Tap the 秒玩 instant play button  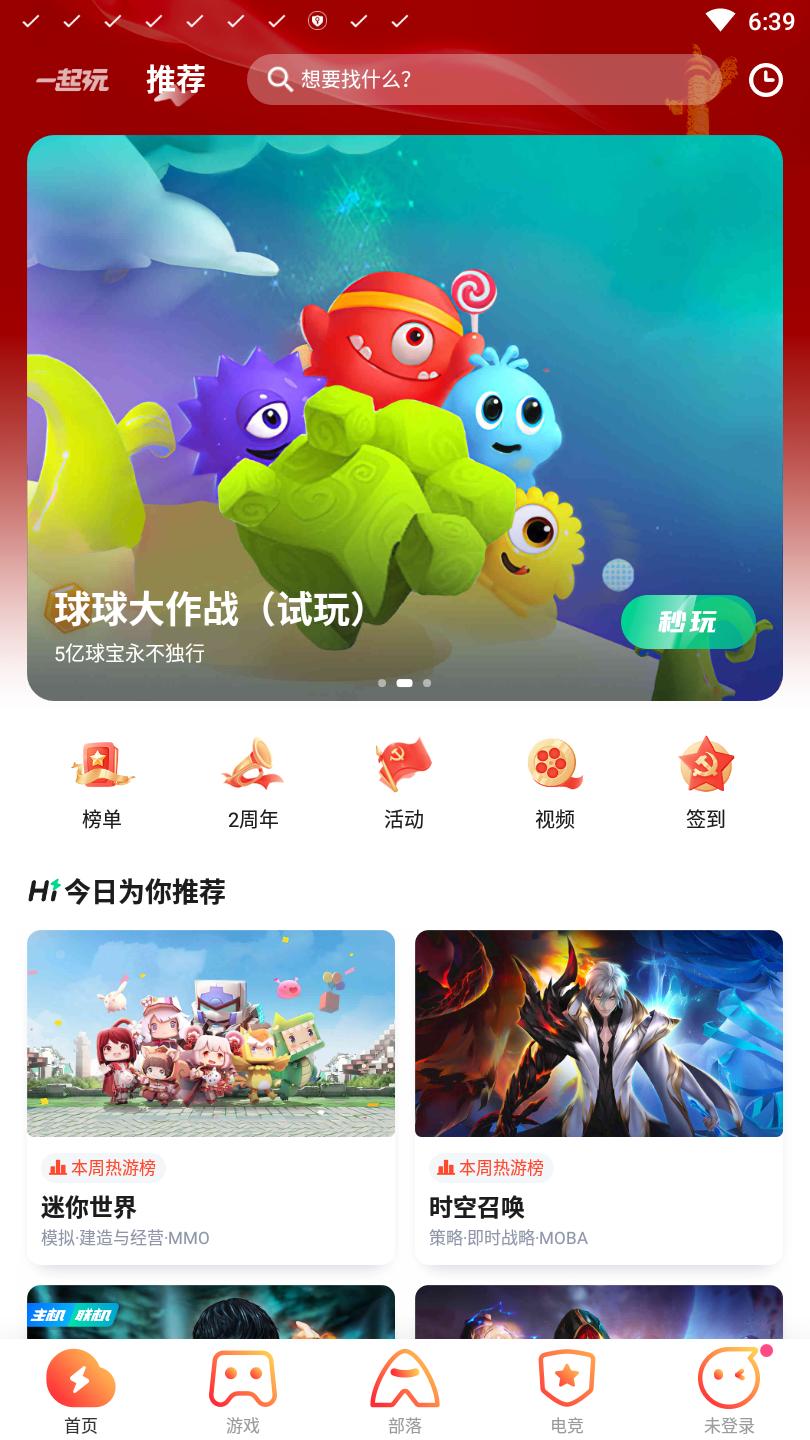(x=687, y=623)
